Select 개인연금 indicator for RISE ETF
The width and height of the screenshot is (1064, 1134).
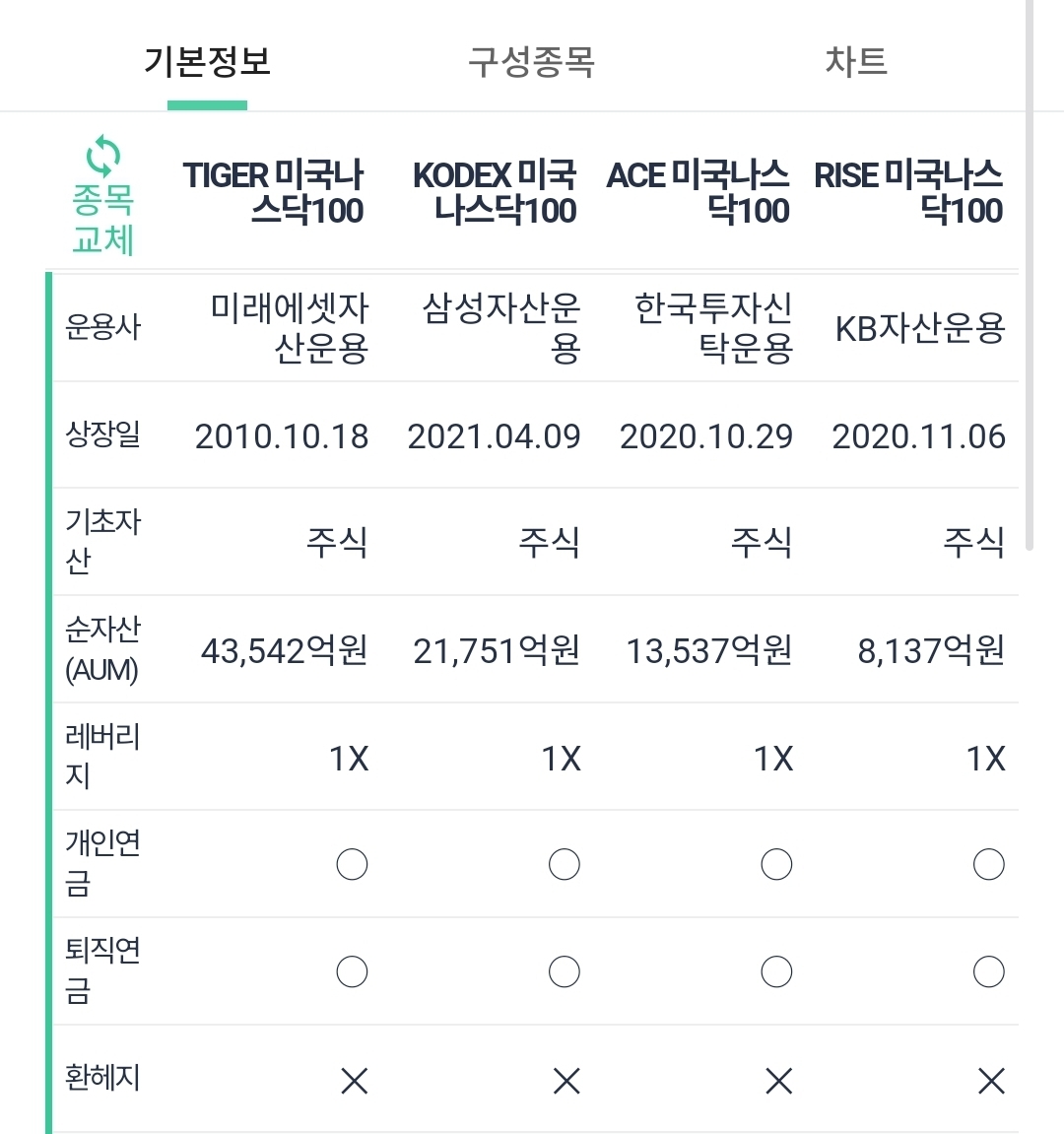coord(989,864)
